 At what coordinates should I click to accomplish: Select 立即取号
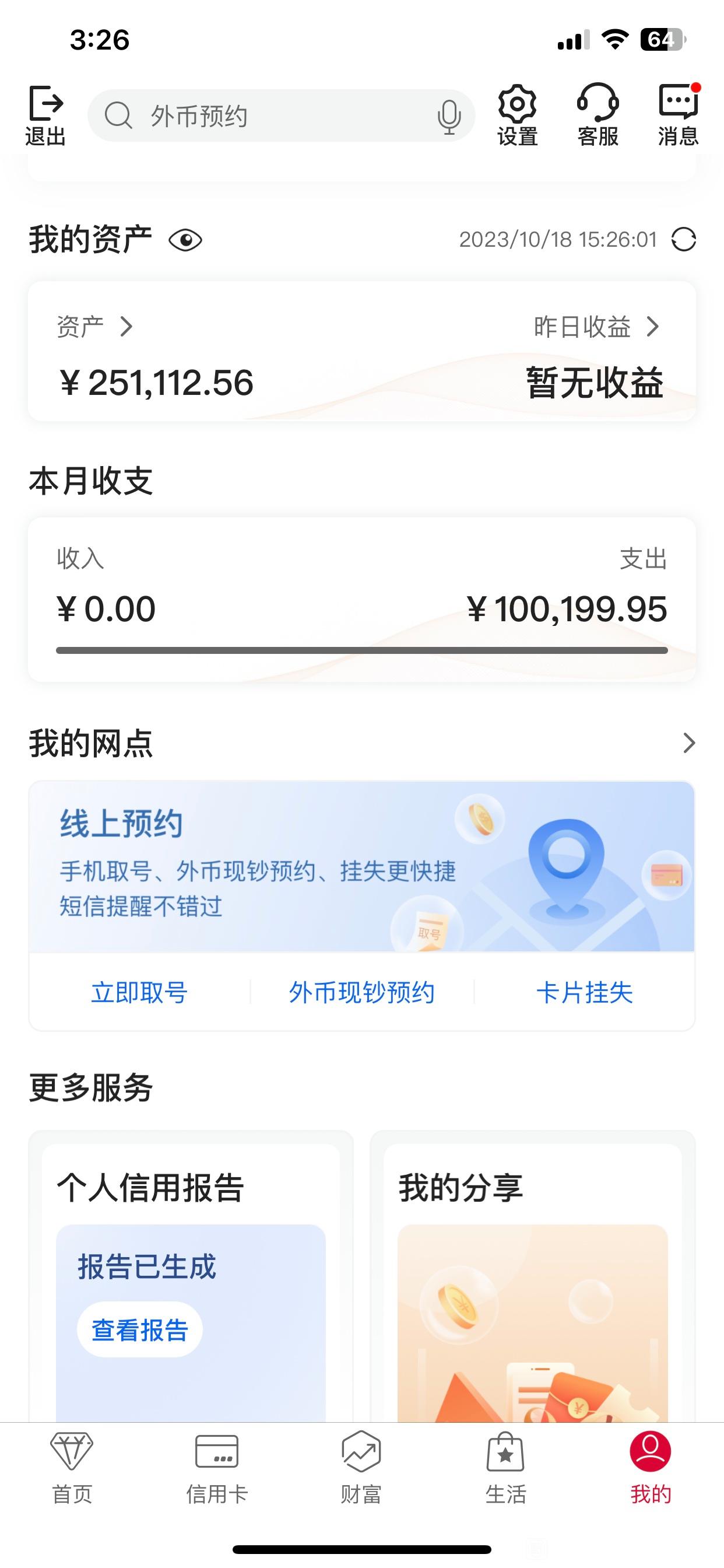pyautogui.click(x=139, y=992)
